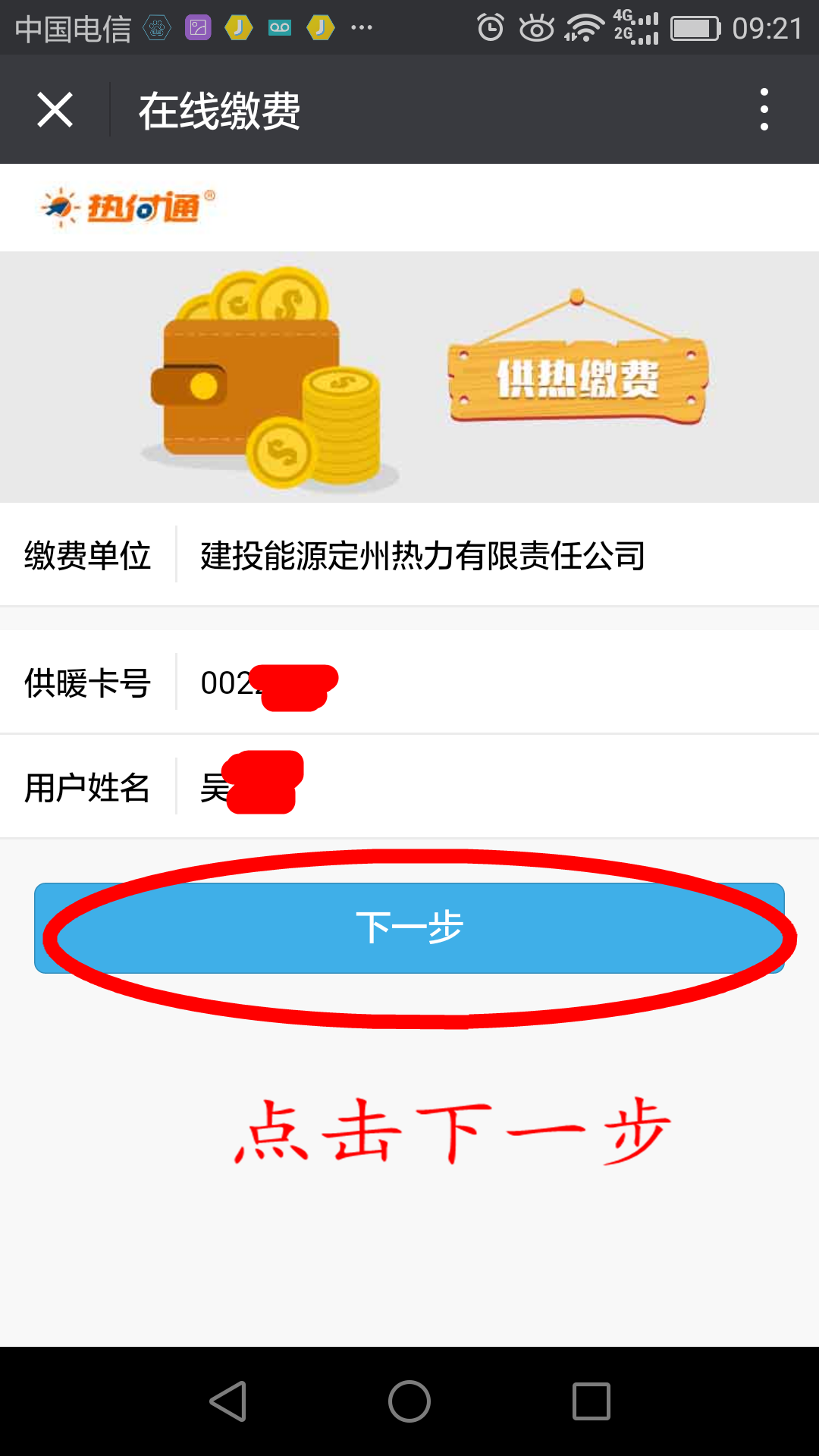The height and width of the screenshot is (1456, 819).
Task: Open the three-dot overflow menu
Action: (x=764, y=110)
